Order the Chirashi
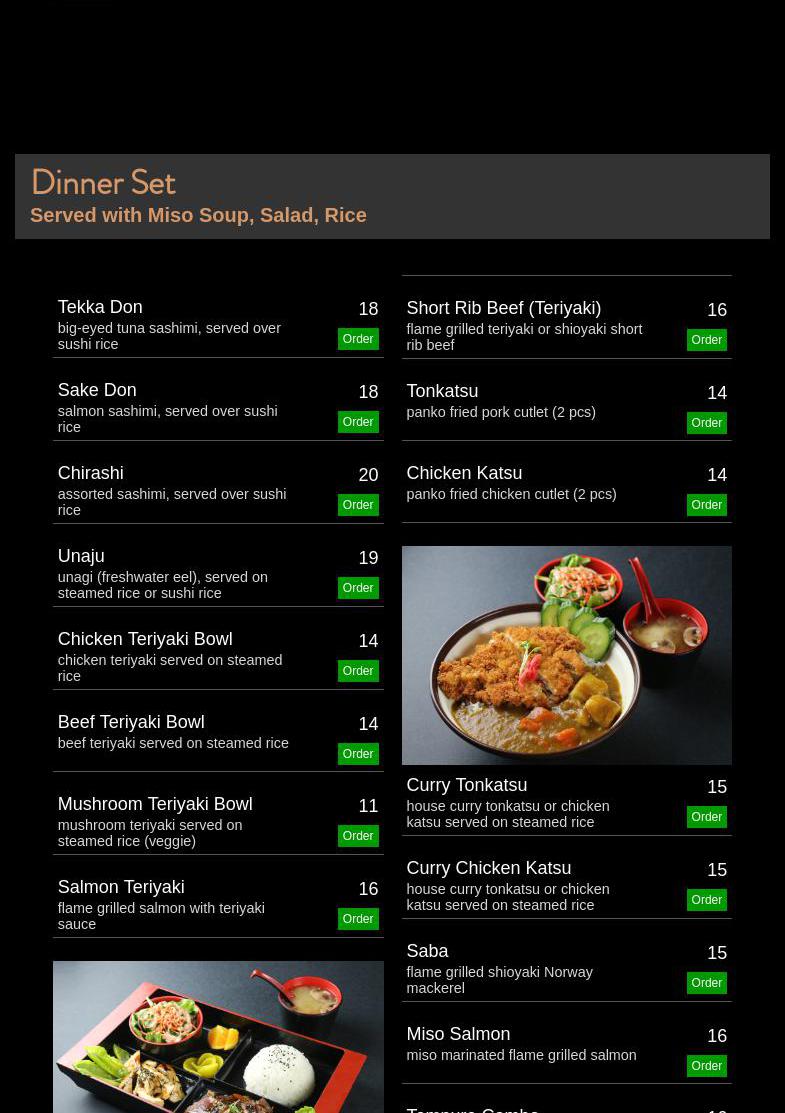 click(x=357, y=505)
